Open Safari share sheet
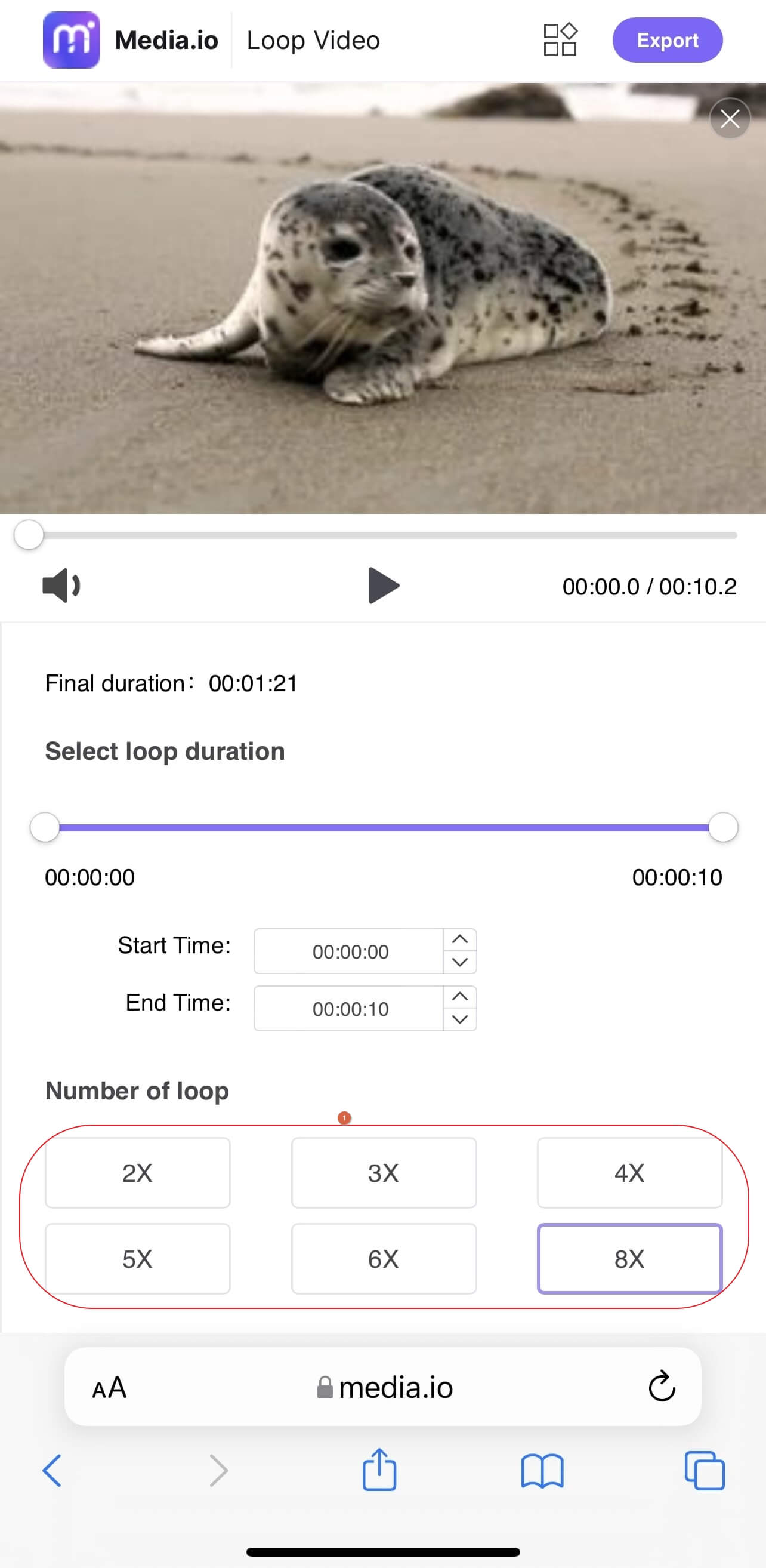Image resolution: width=766 pixels, height=1568 pixels. point(379,1470)
